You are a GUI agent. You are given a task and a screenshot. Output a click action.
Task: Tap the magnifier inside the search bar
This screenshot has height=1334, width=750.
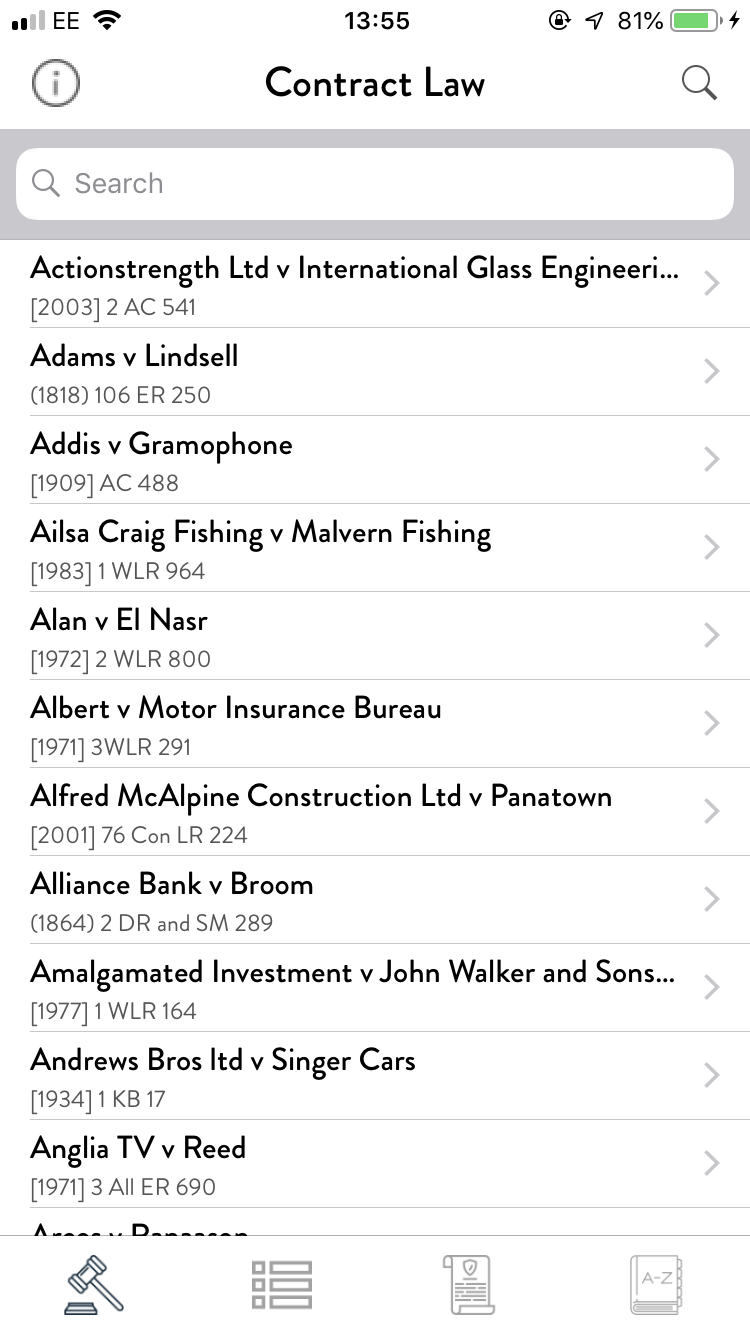(x=46, y=183)
